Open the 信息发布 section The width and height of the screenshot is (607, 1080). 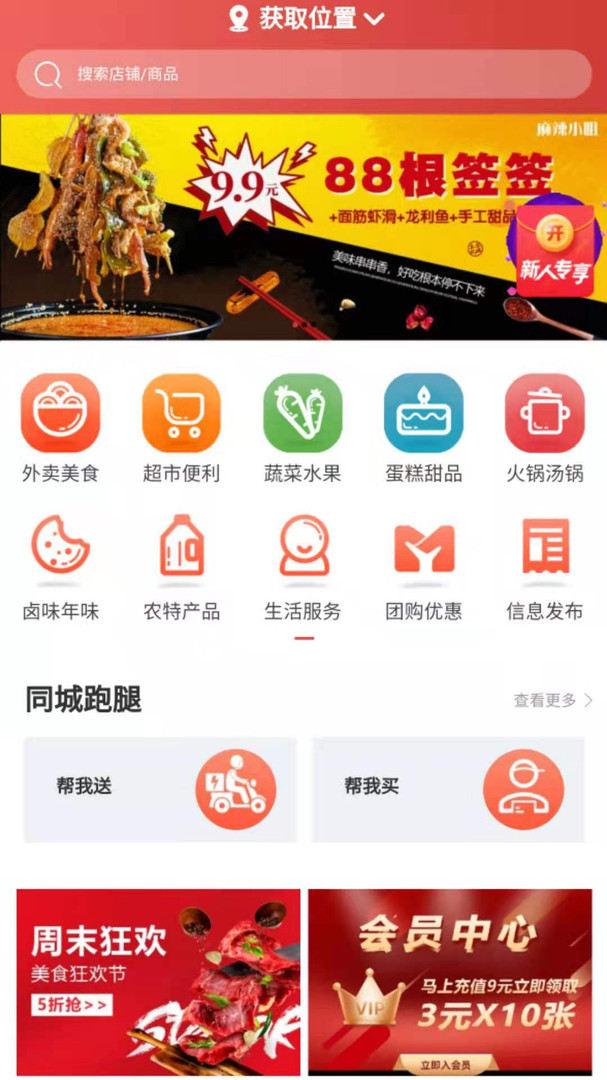pos(545,566)
